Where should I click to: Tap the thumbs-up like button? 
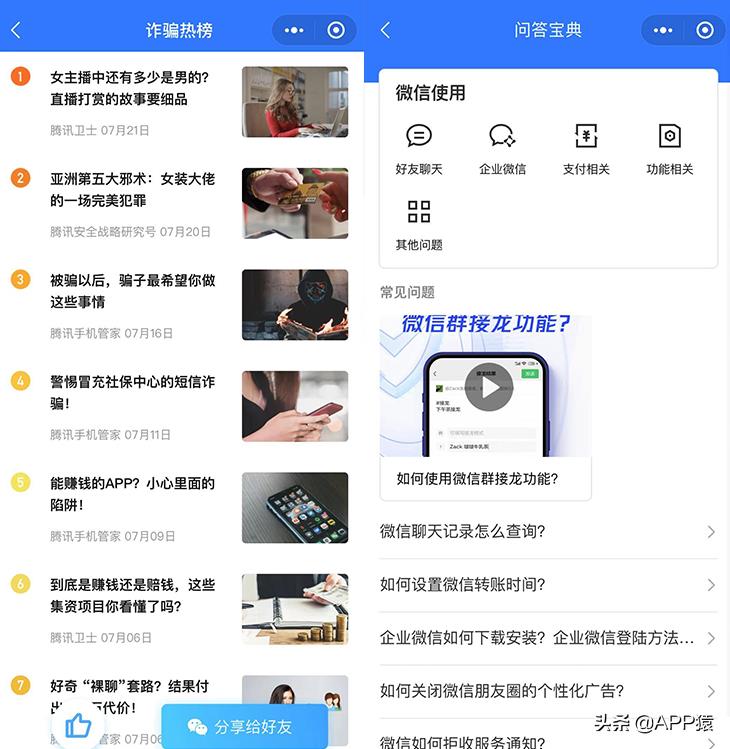tap(78, 725)
